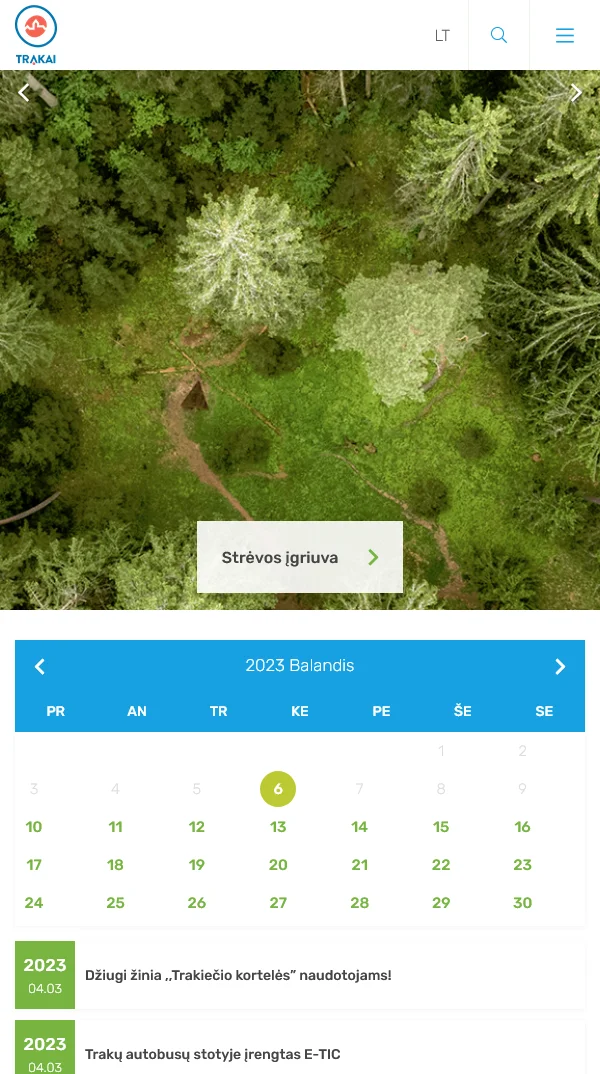Go to next month in calendar

[560, 666]
